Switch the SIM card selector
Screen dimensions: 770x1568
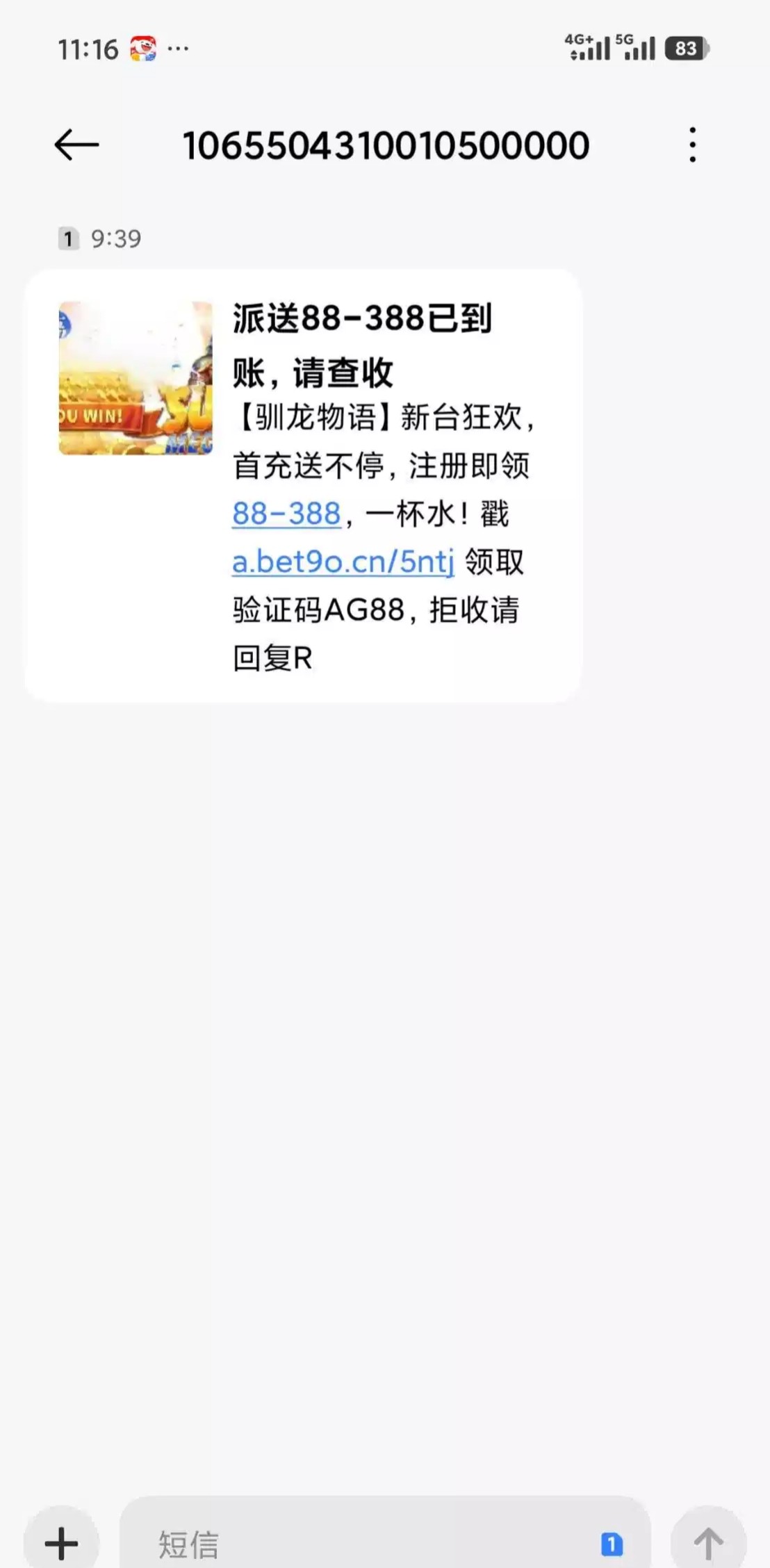(x=612, y=1544)
